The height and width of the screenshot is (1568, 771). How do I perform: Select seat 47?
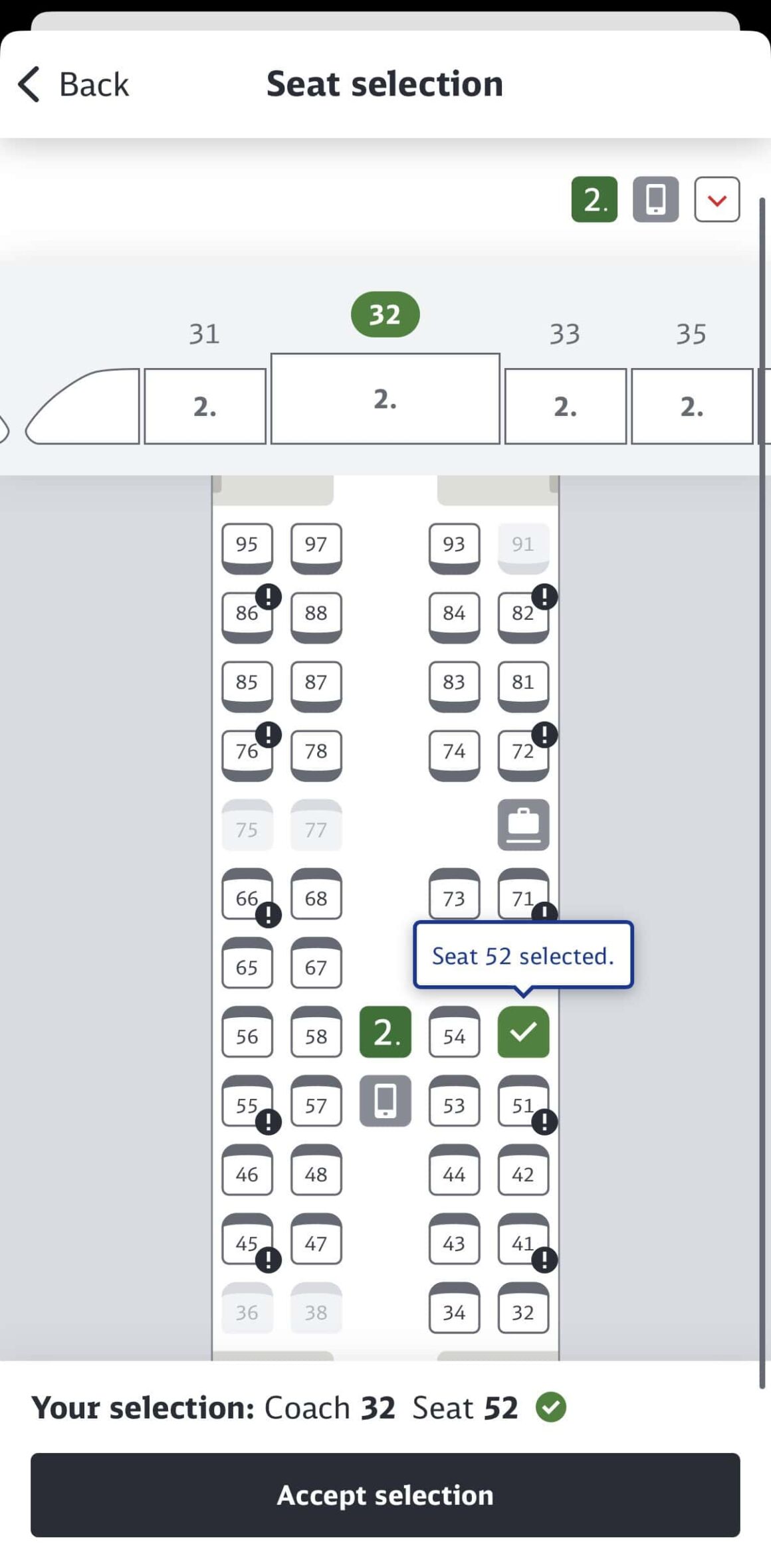pos(316,1240)
